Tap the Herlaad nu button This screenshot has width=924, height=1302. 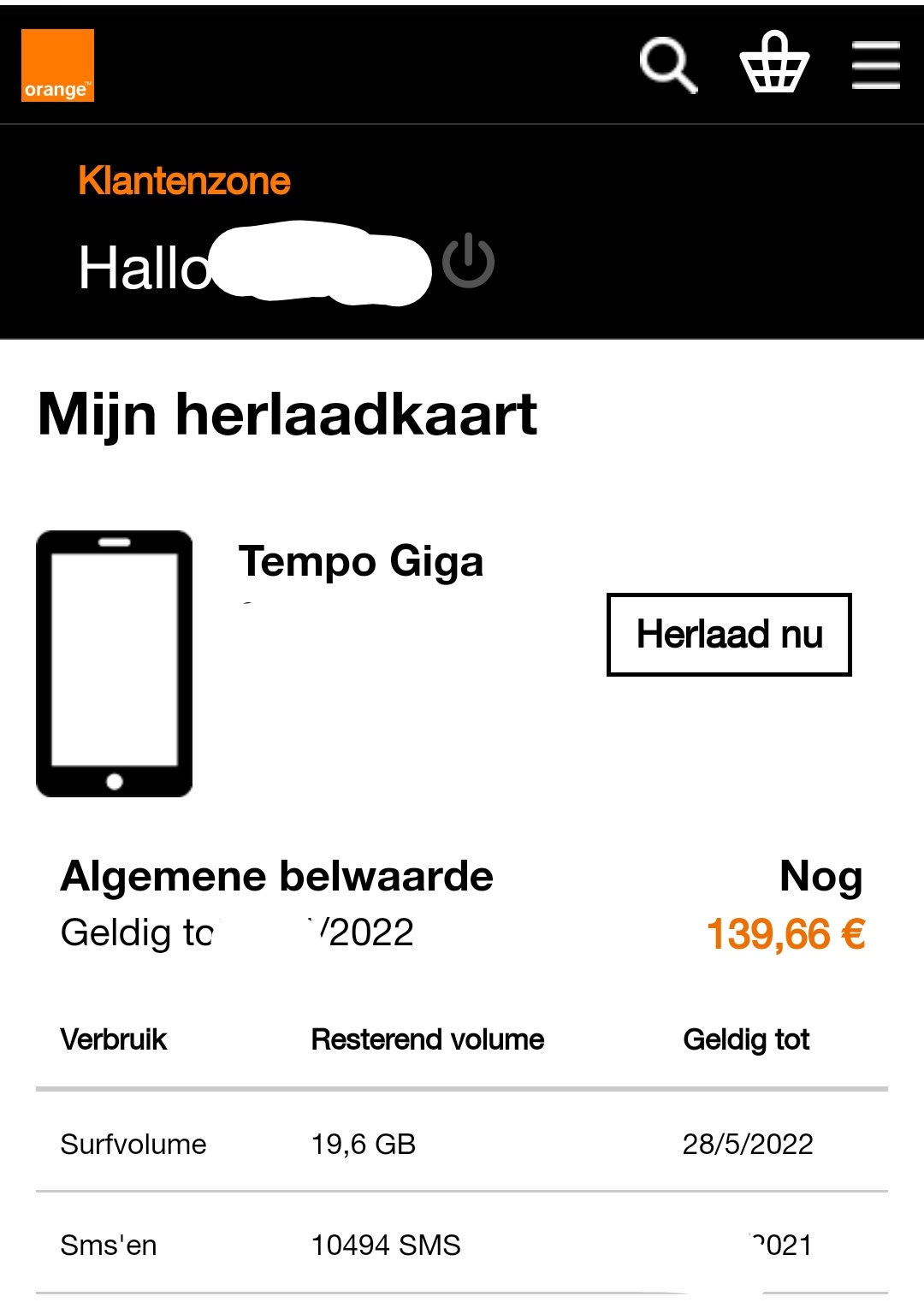[729, 635]
